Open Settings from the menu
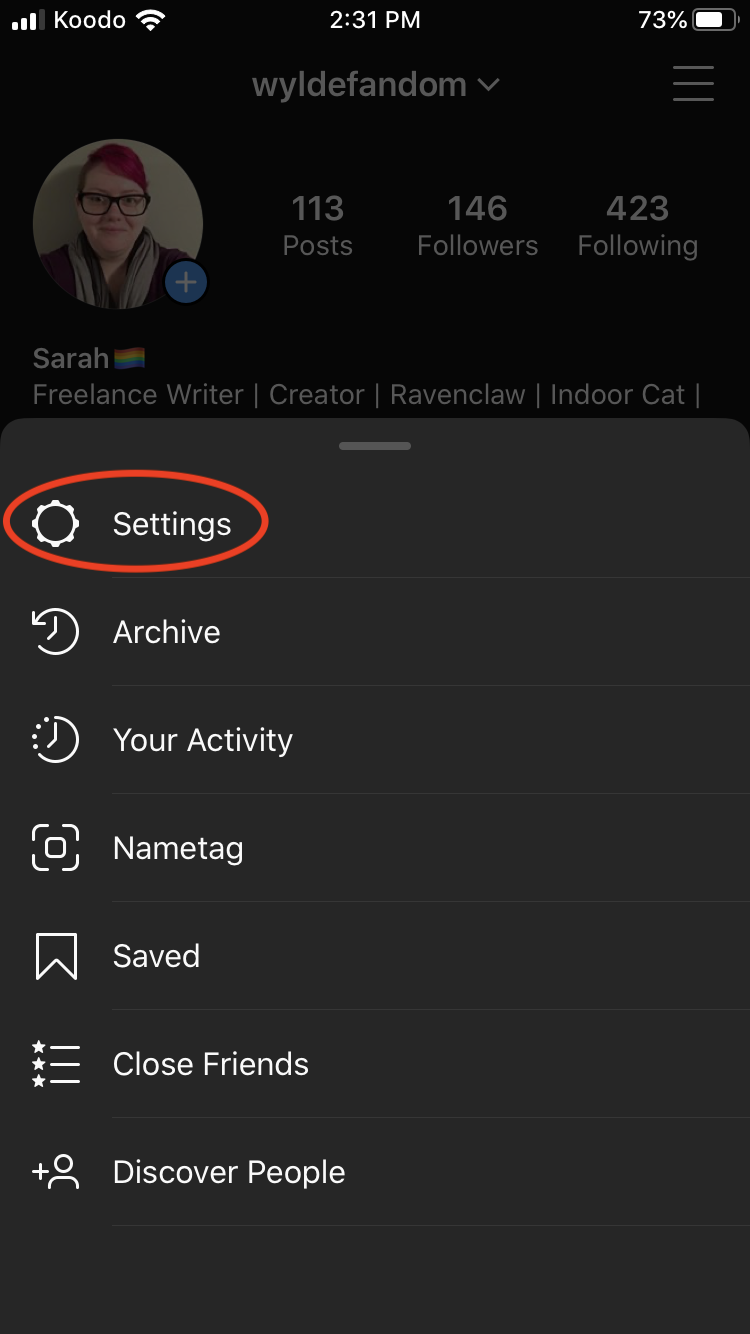 tap(170, 524)
